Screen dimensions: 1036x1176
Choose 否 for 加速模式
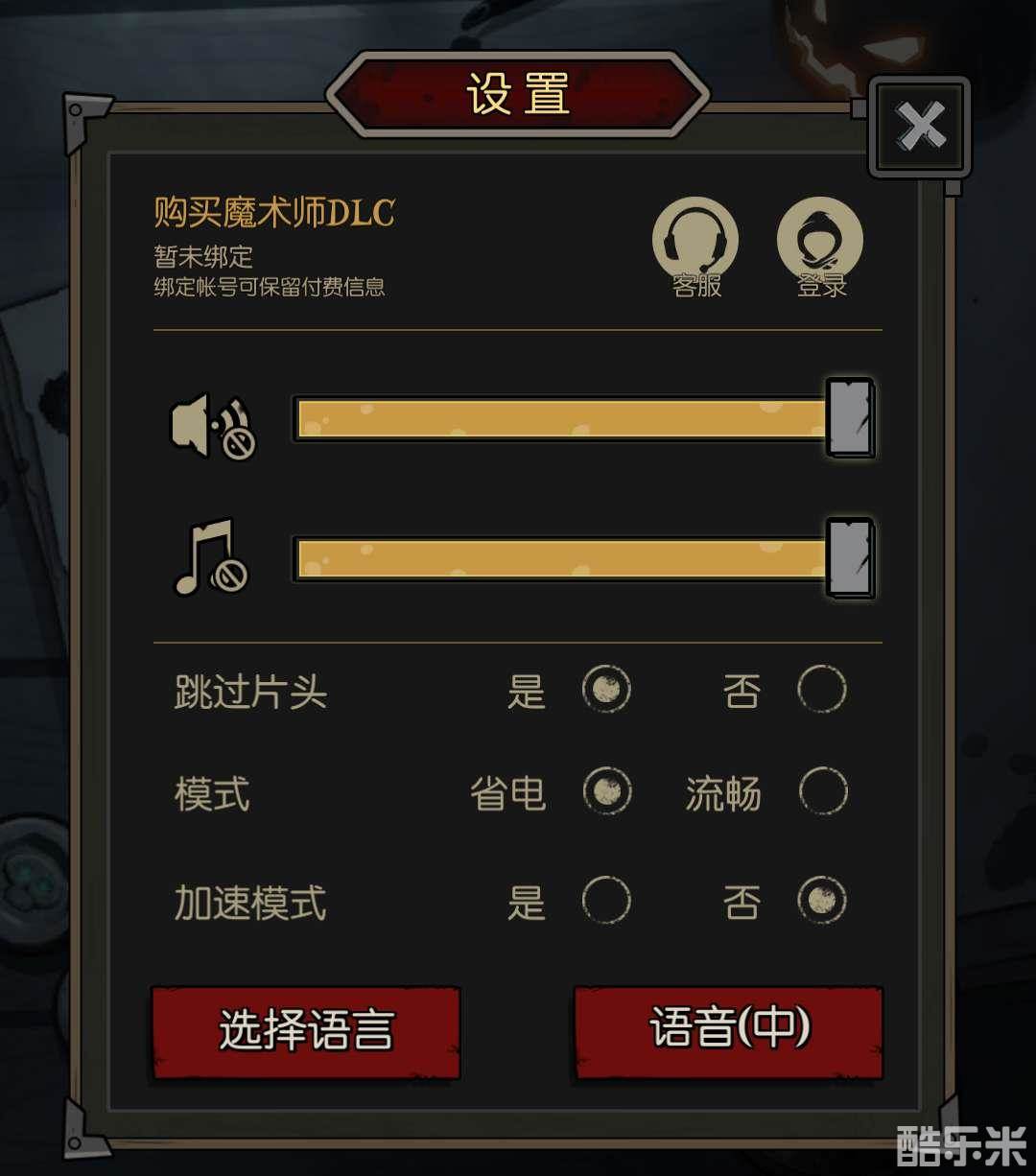(x=822, y=901)
